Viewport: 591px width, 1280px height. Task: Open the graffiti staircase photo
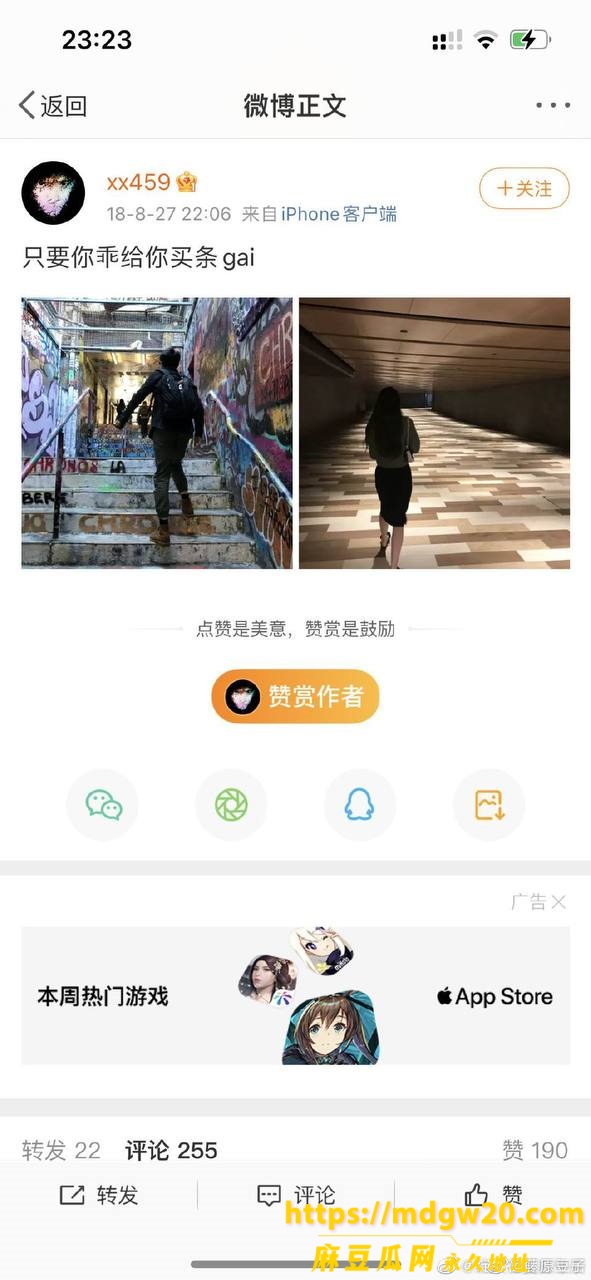(x=157, y=433)
